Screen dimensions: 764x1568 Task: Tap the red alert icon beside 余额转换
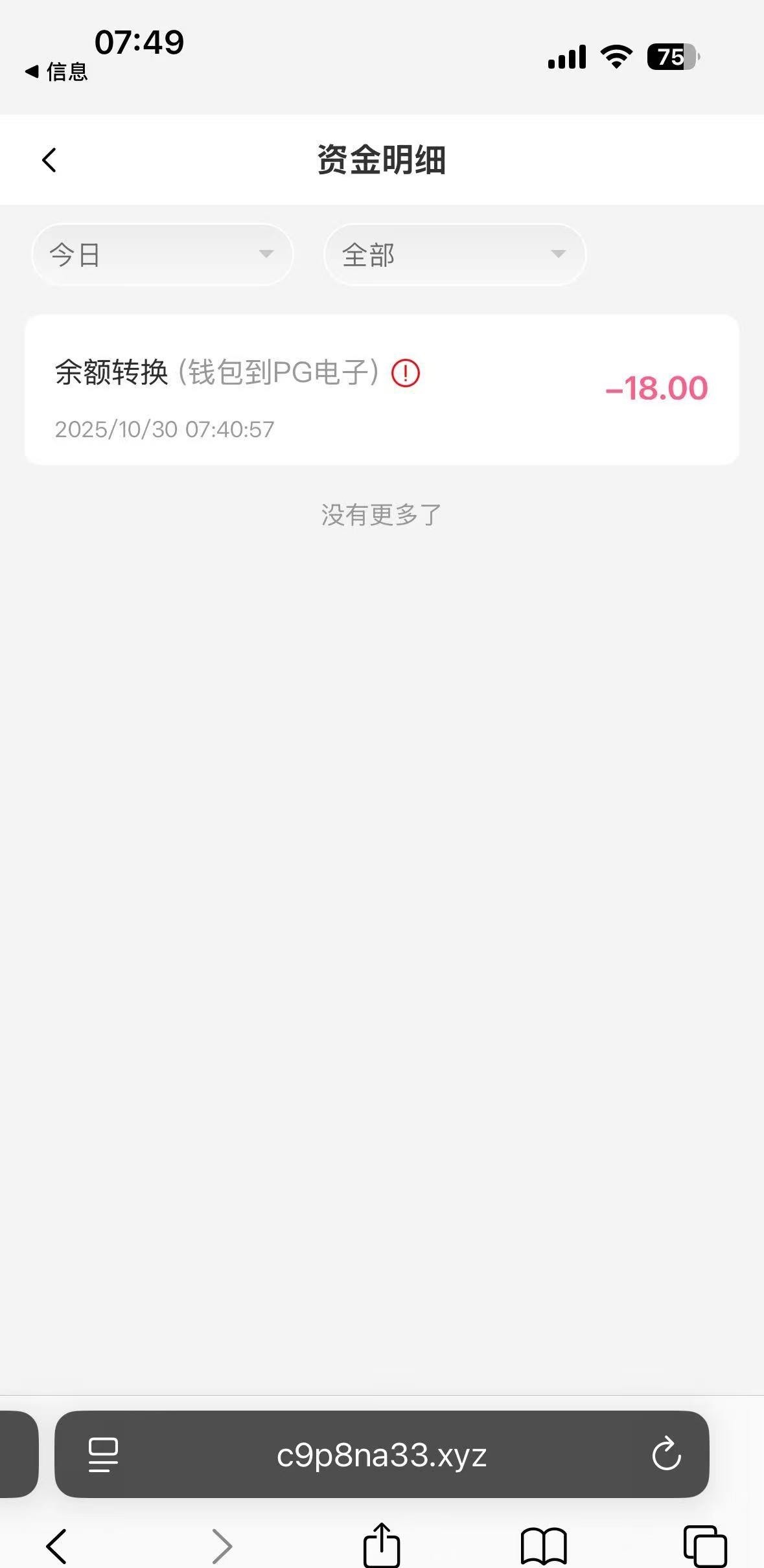(406, 373)
